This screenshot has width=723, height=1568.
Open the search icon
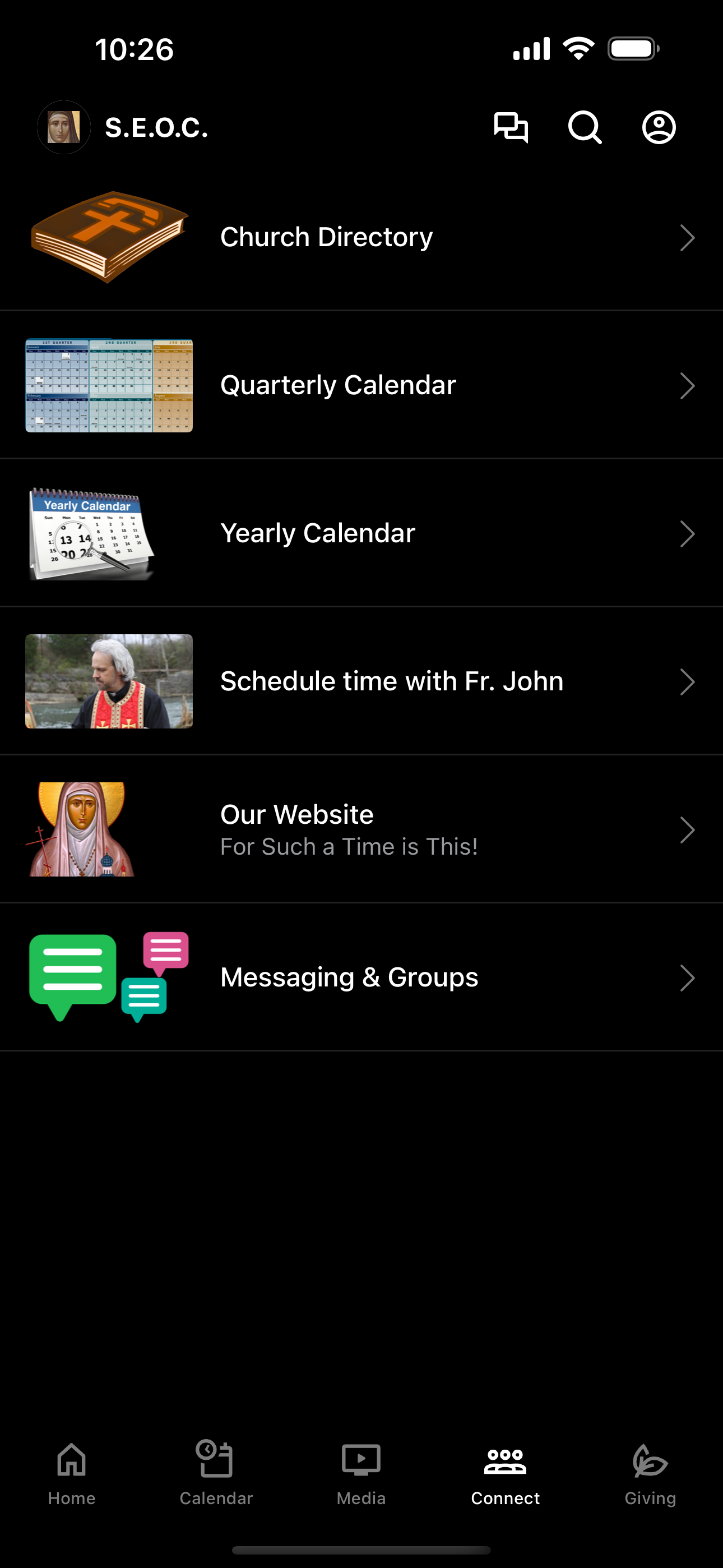pos(585,128)
